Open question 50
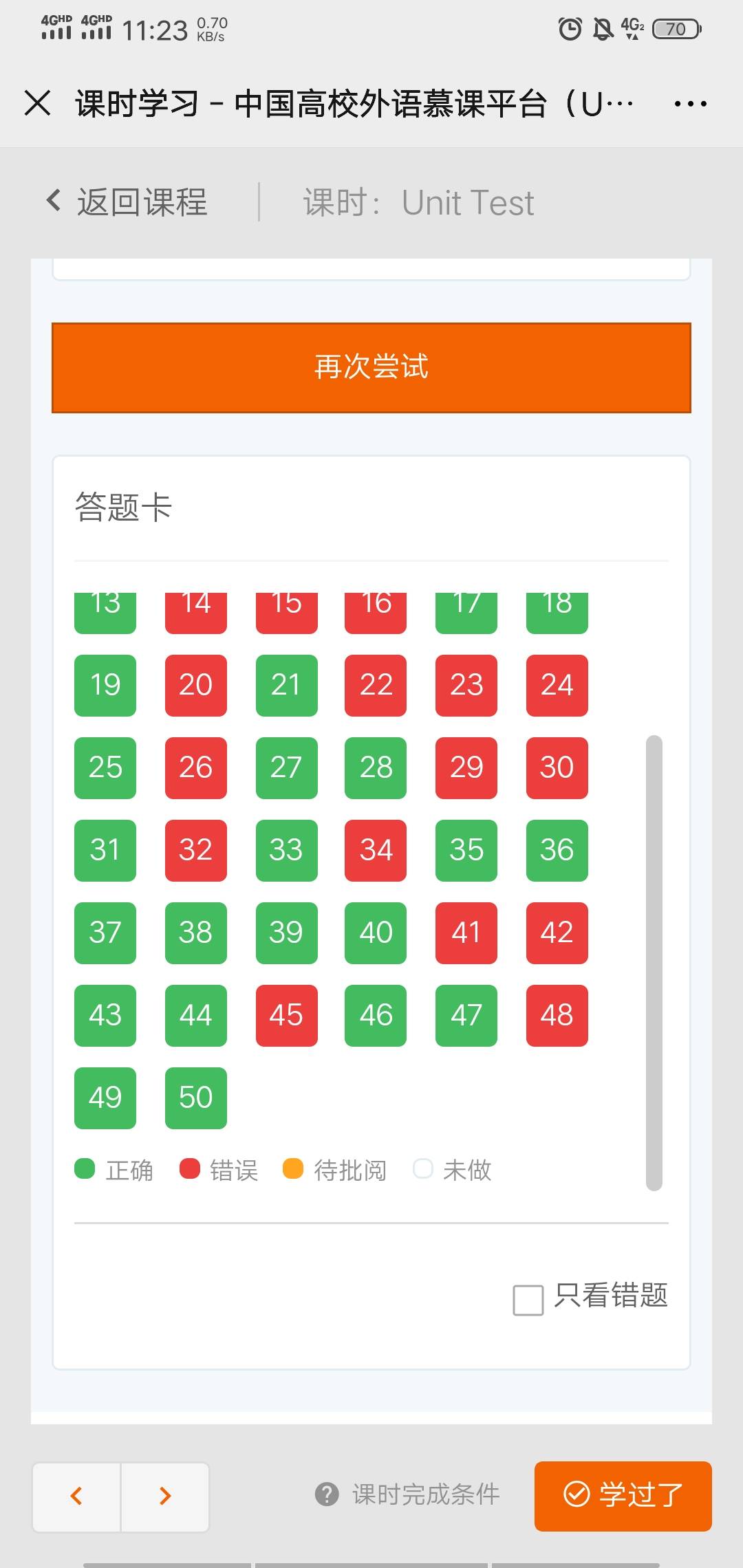743x1568 pixels. (195, 1098)
